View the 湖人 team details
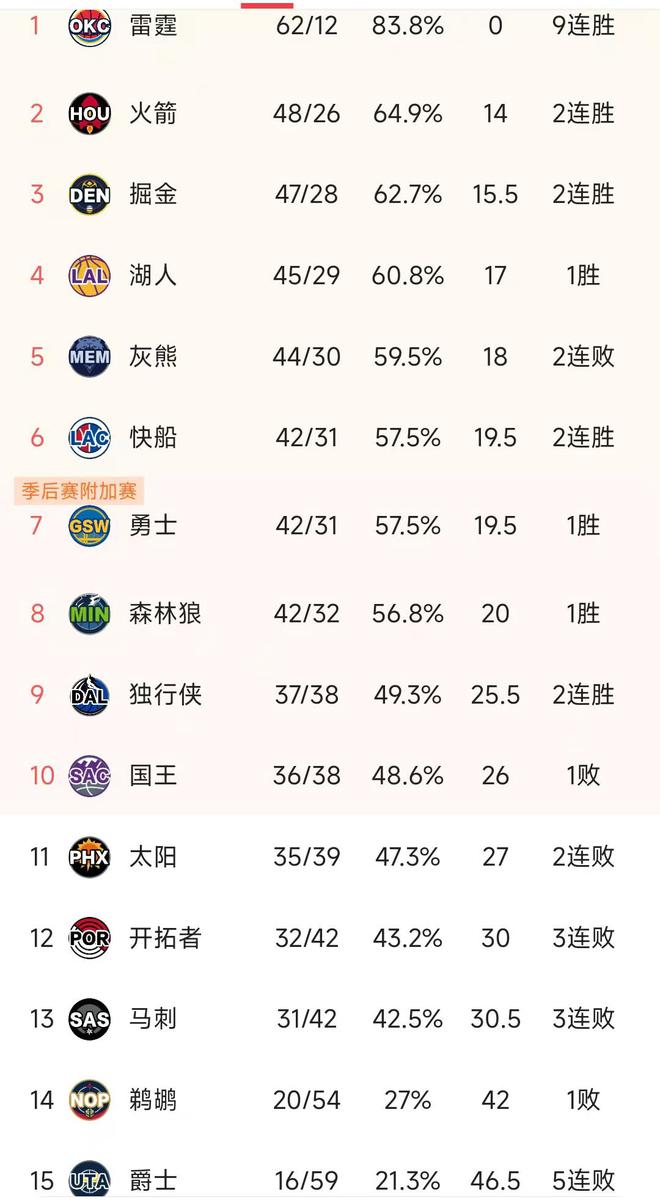Image resolution: width=660 pixels, height=1200 pixels. (153, 275)
